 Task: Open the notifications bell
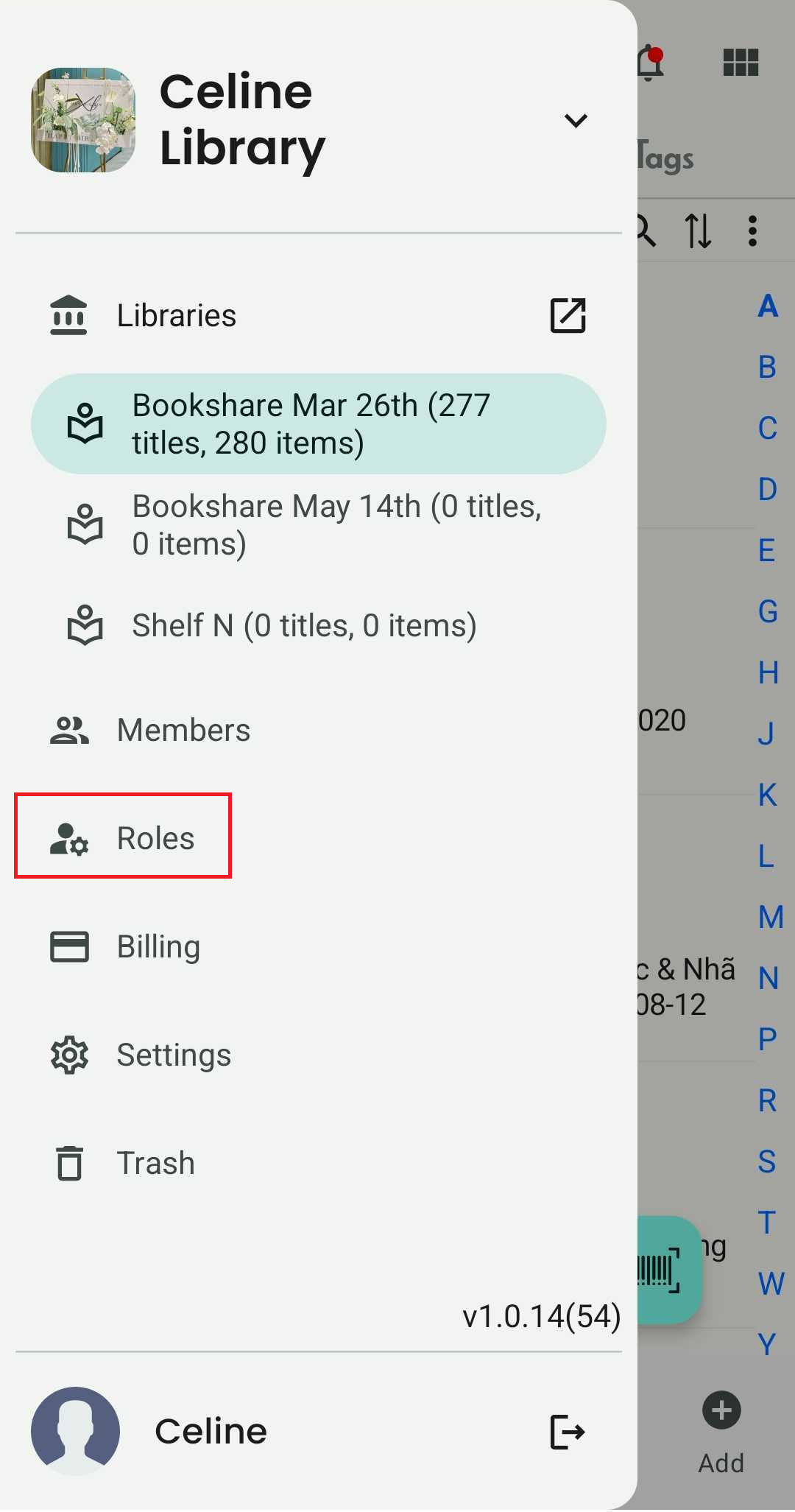click(x=651, y=62)
